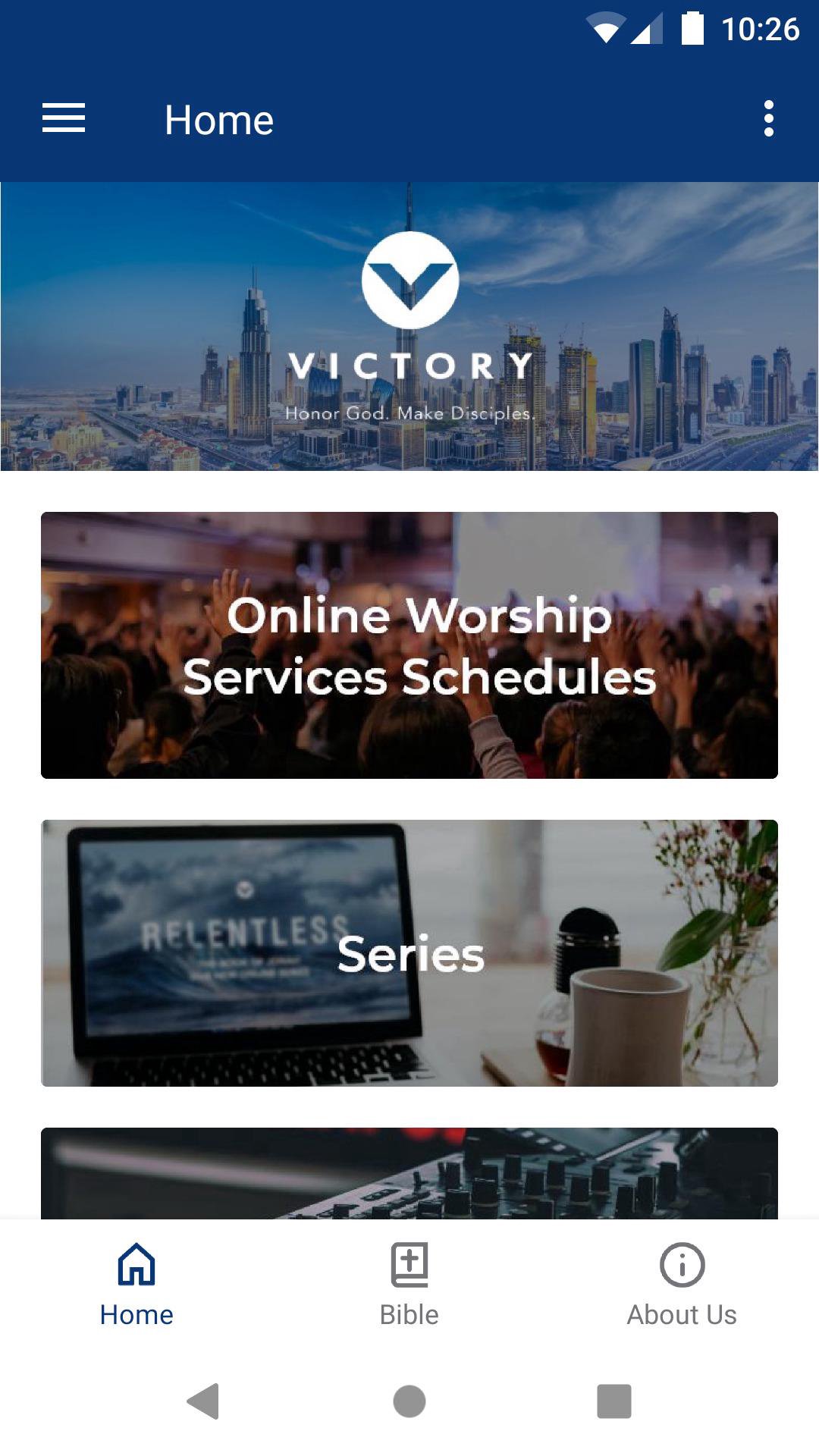Image resolution: width=819 pixels, height=1456 pixels.
Task: Tap the system back button
Action: (x=203, y=1401)
